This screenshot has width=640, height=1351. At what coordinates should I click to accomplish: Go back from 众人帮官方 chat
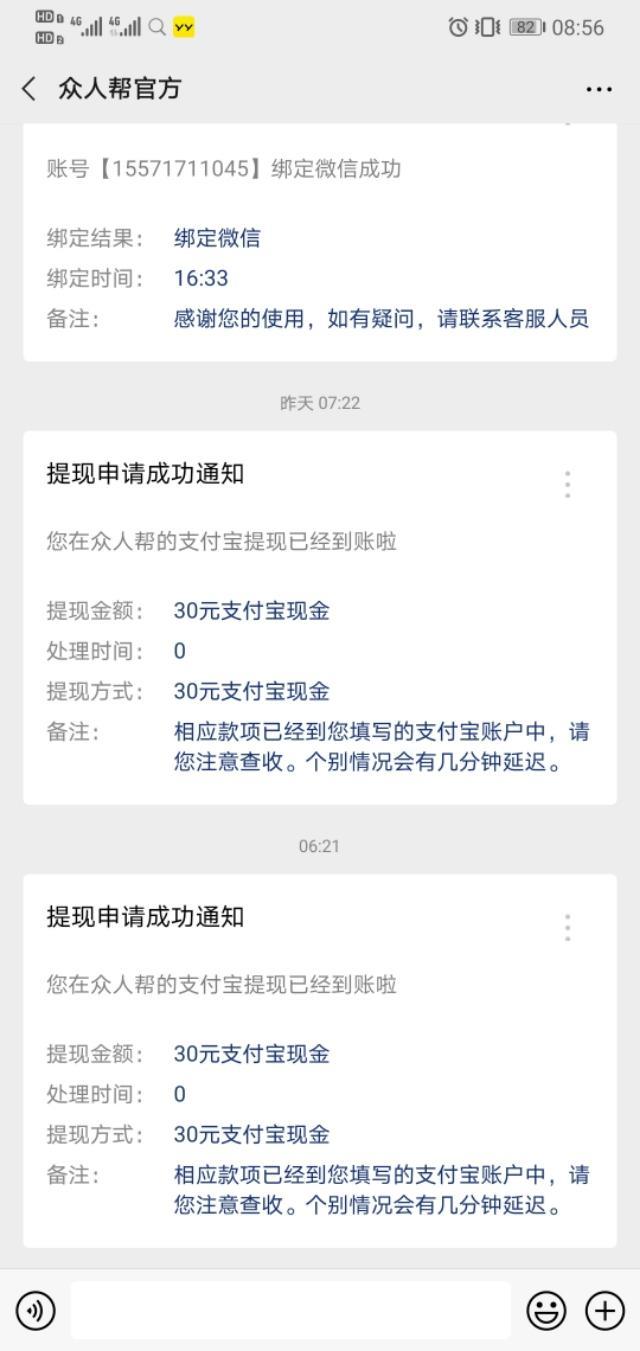29,89
